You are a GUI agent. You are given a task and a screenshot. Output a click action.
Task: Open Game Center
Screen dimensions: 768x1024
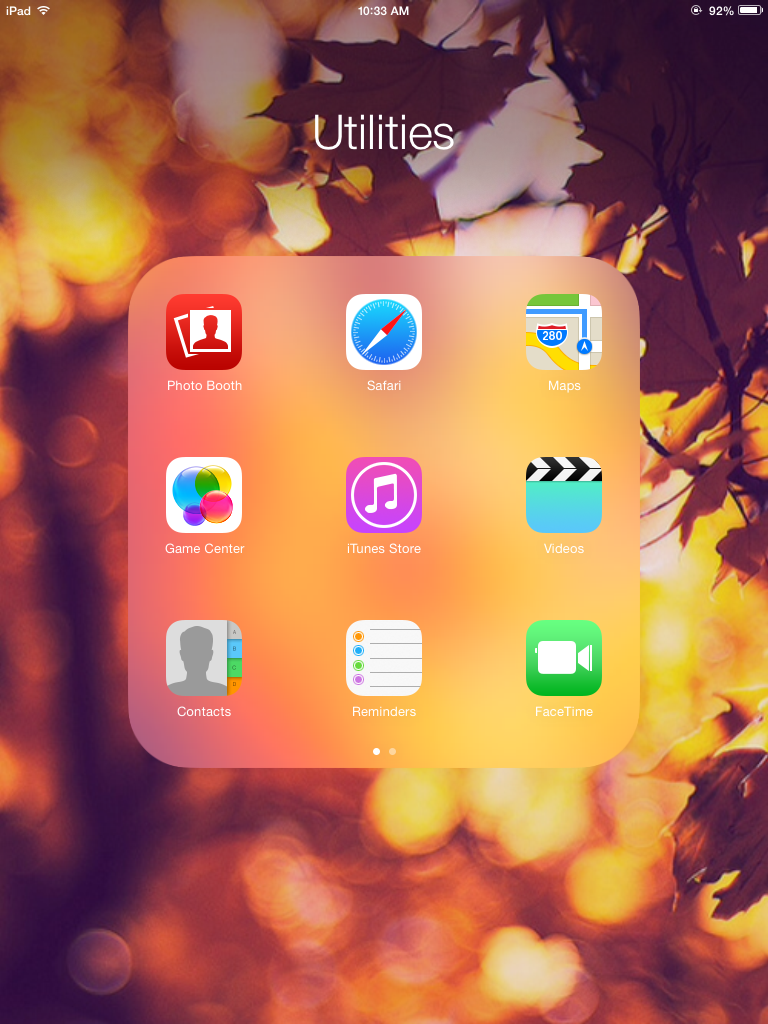click(204, 495)
